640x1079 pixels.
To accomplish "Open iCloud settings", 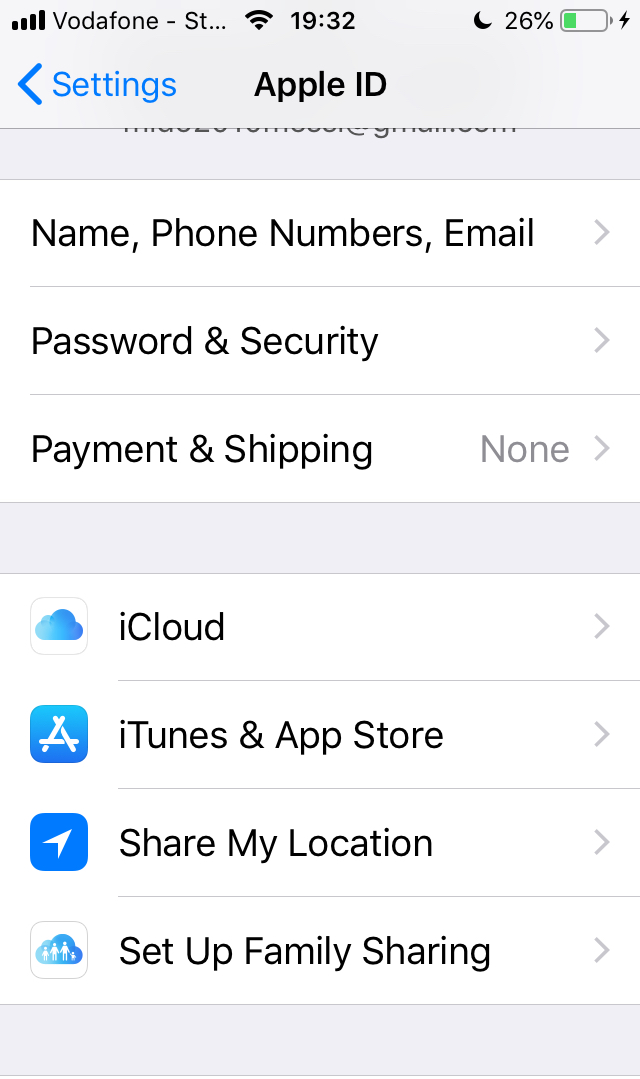I will coord(320,627).
